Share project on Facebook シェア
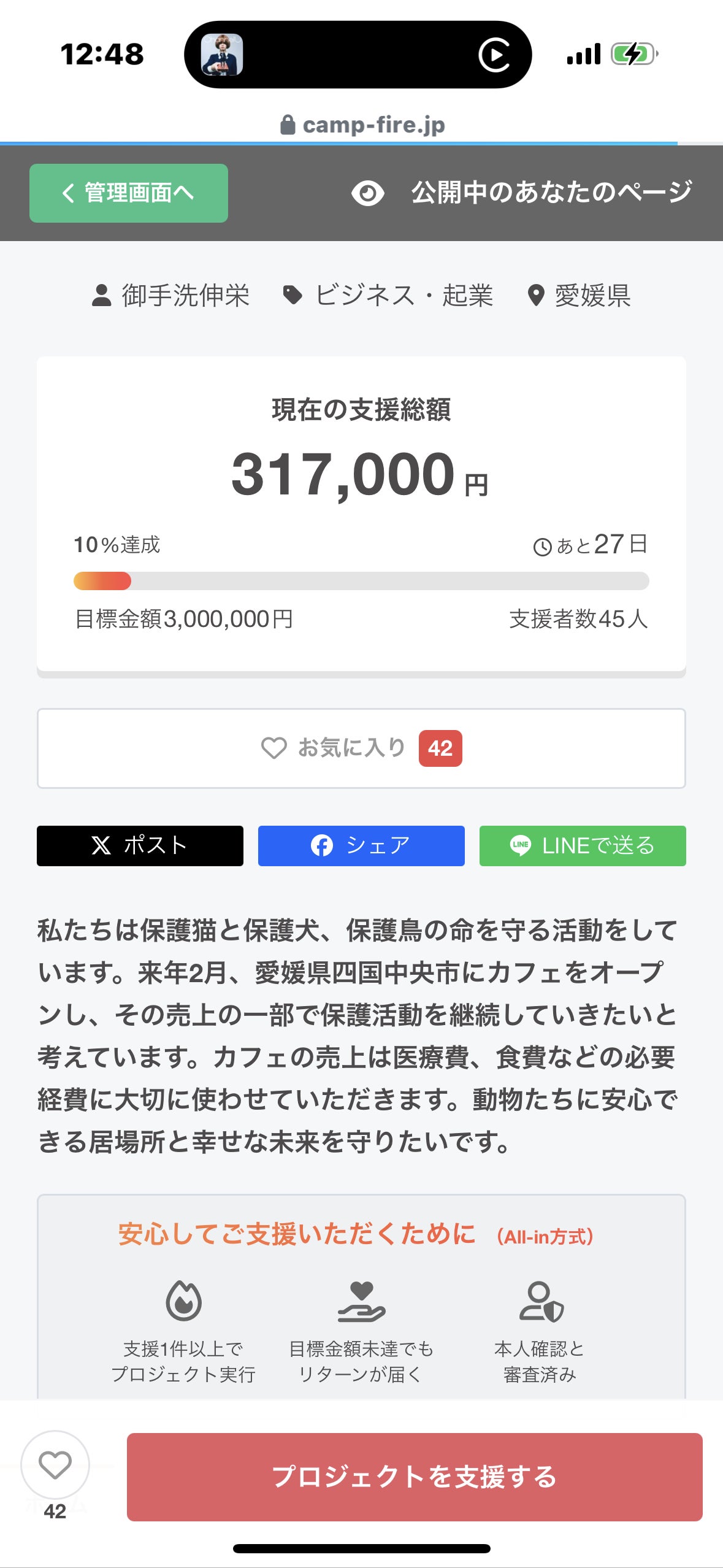 pos(361,845)
